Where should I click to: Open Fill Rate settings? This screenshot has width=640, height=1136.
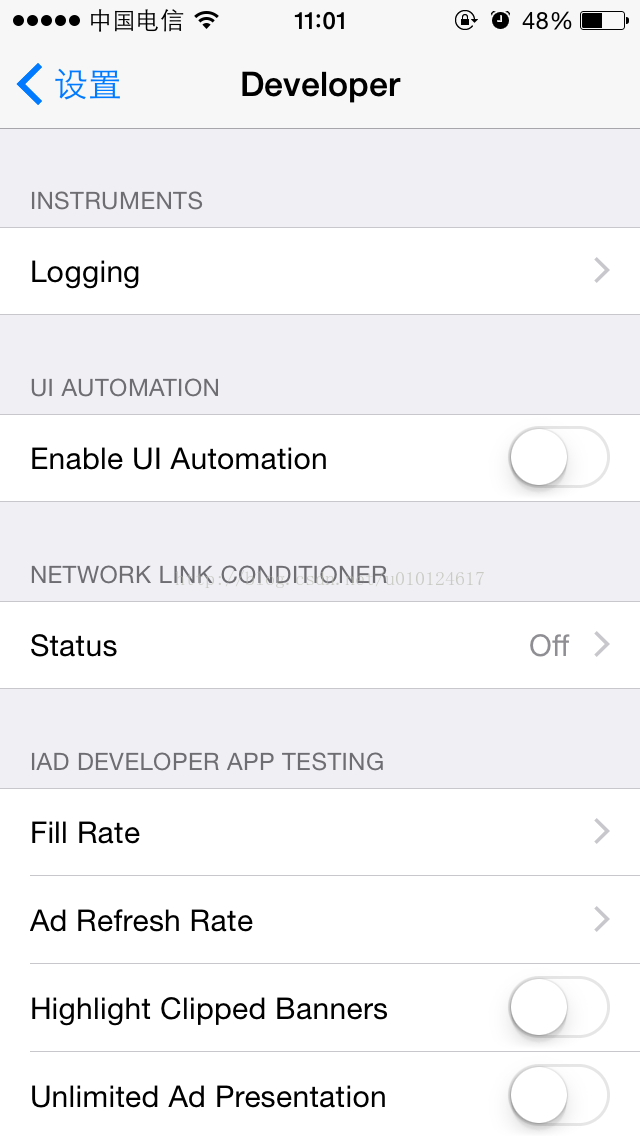[320, 832]
